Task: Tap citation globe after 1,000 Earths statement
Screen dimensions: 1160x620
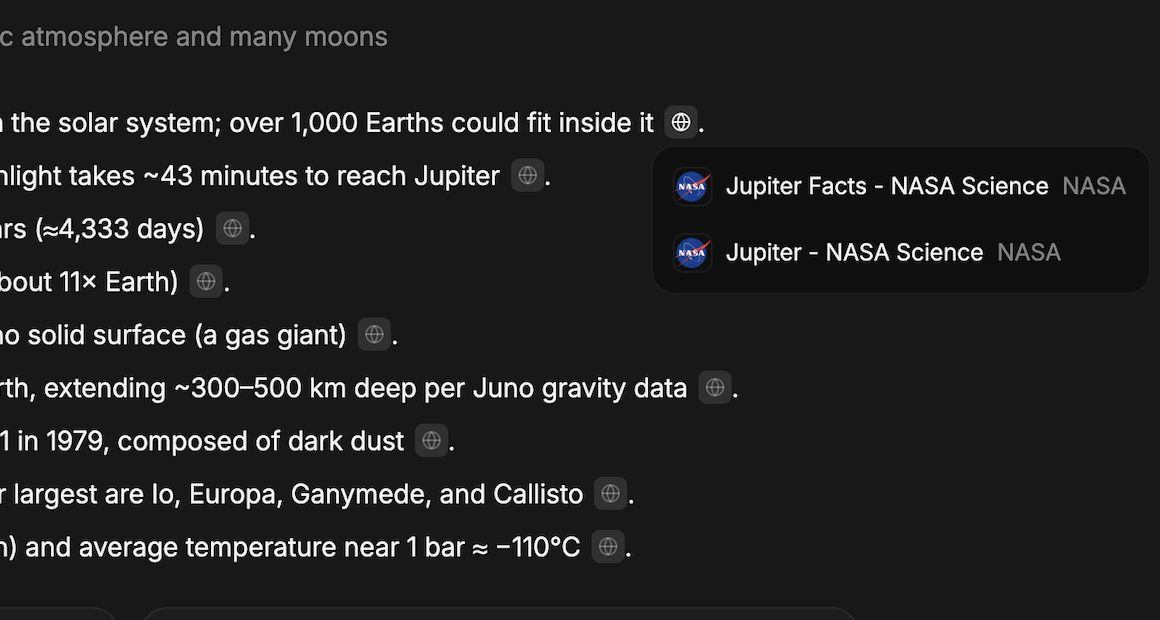Action: [x=681, y=123]
